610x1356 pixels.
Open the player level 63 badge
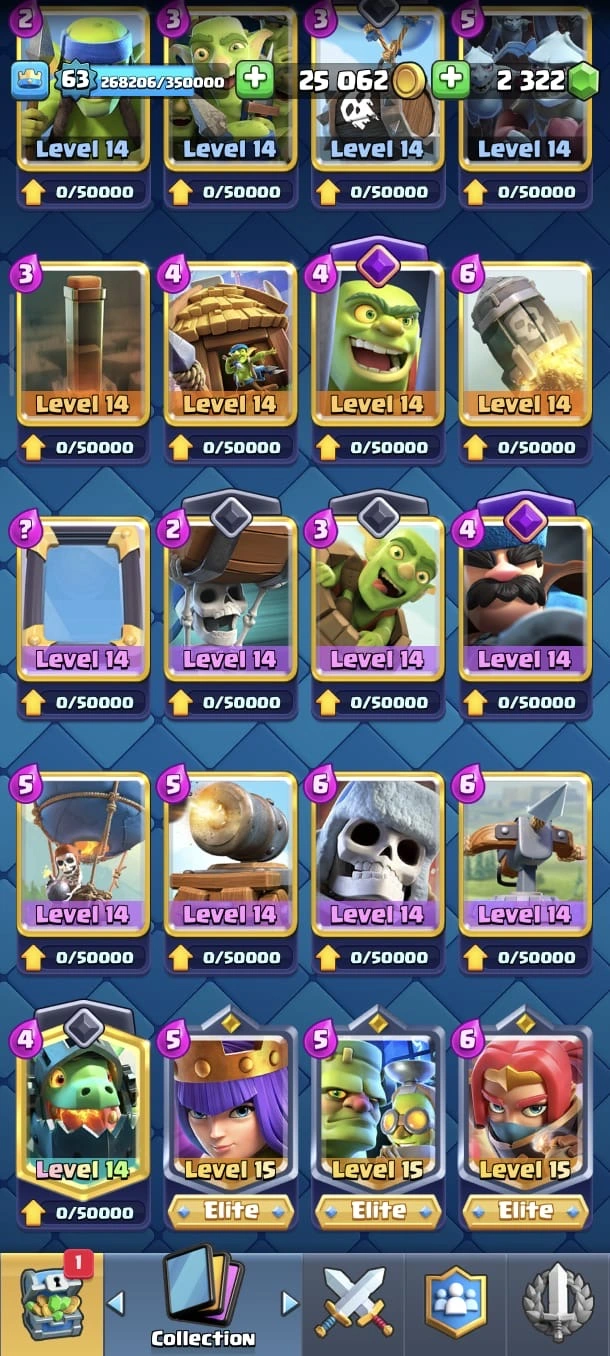tap(73, 79)
